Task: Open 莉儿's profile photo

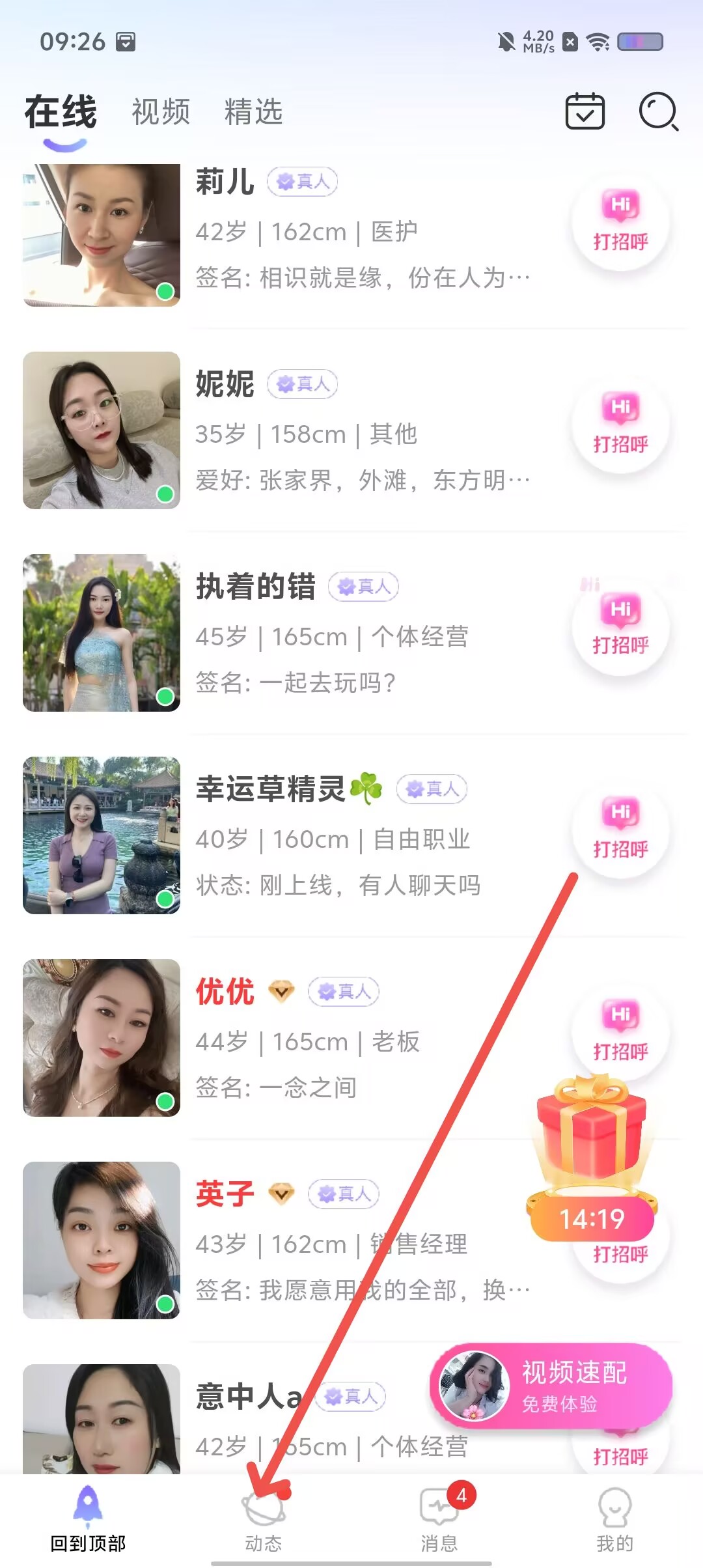Action: 102,234
